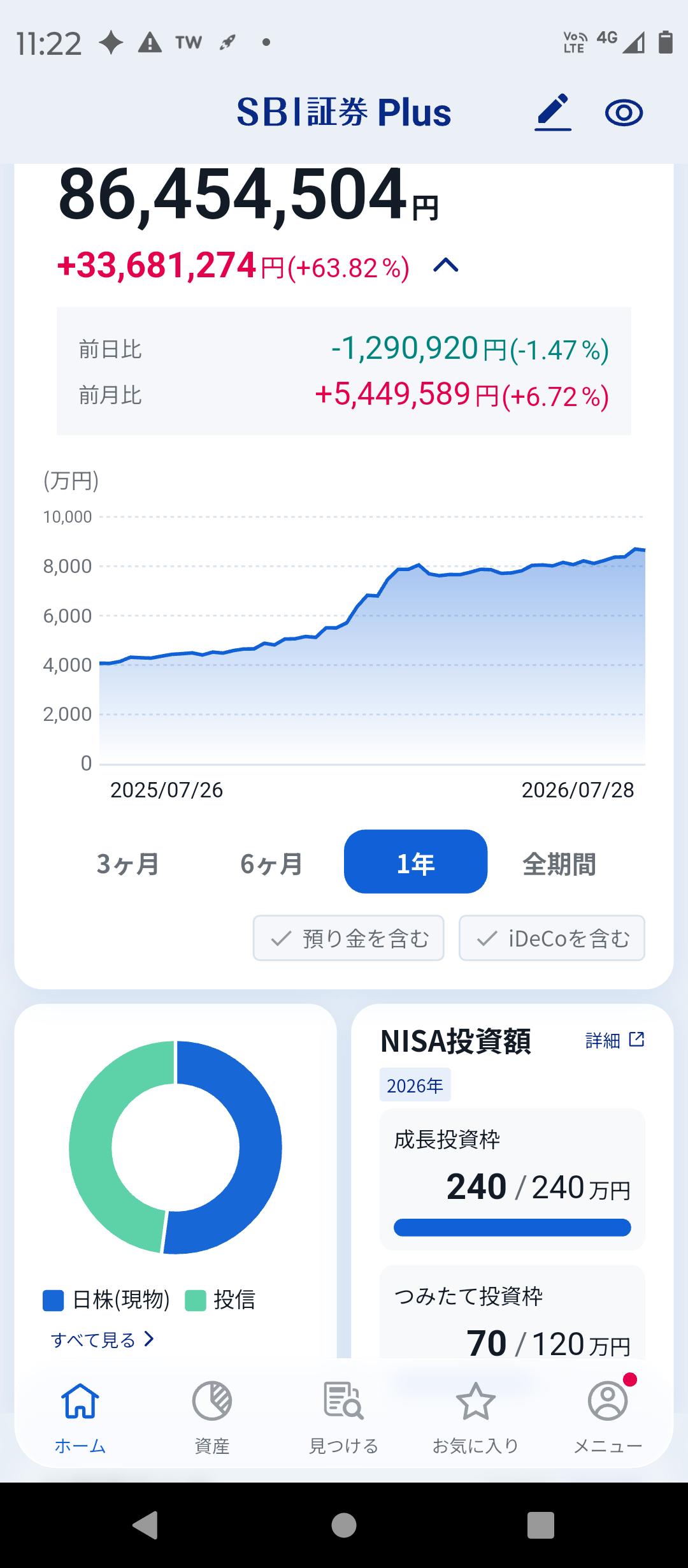Open NISA投資額 詳細 link

point(615,1040)
